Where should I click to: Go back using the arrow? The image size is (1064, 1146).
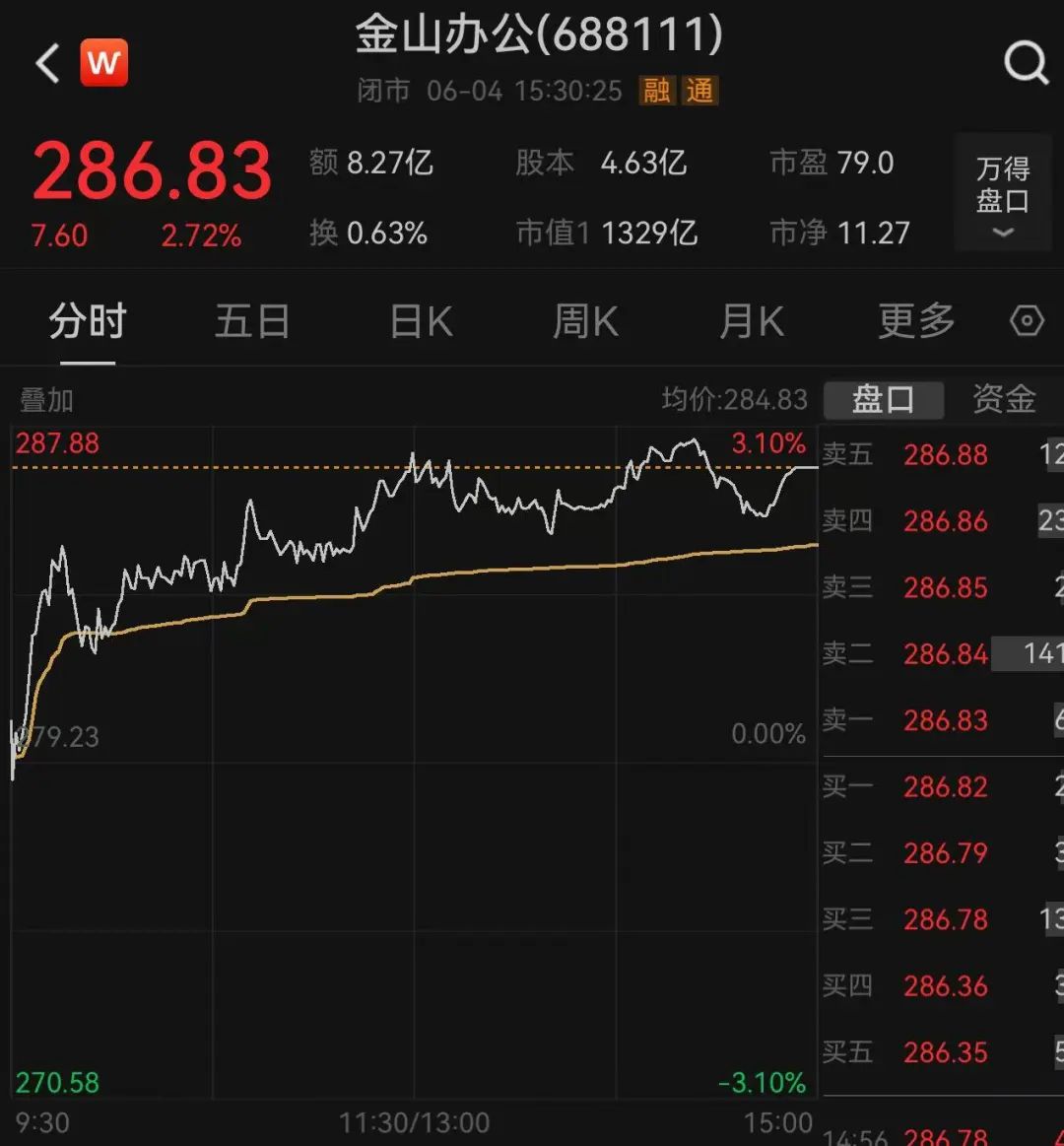46,65
